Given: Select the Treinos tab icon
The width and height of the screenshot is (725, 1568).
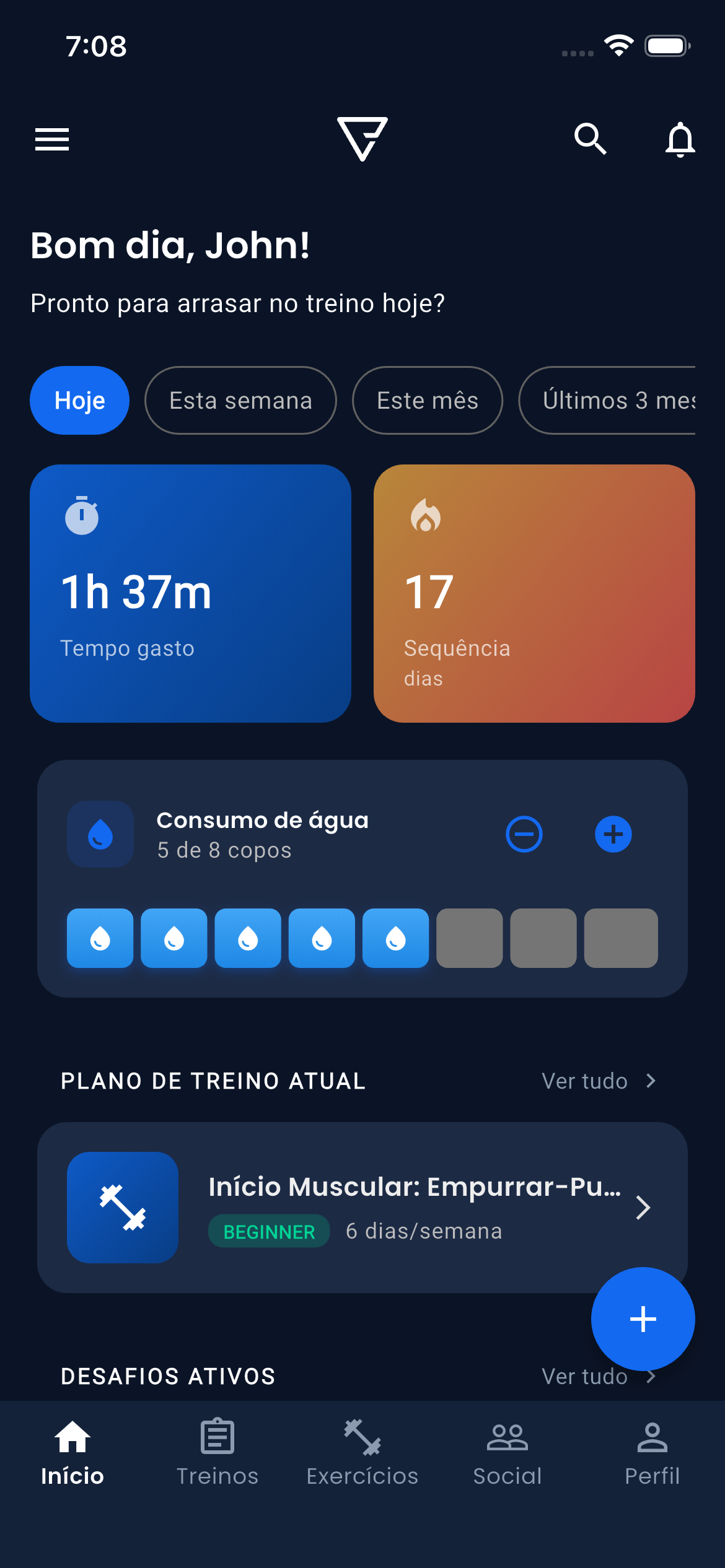Looking at the screenshot, I should click(217, 1437).
